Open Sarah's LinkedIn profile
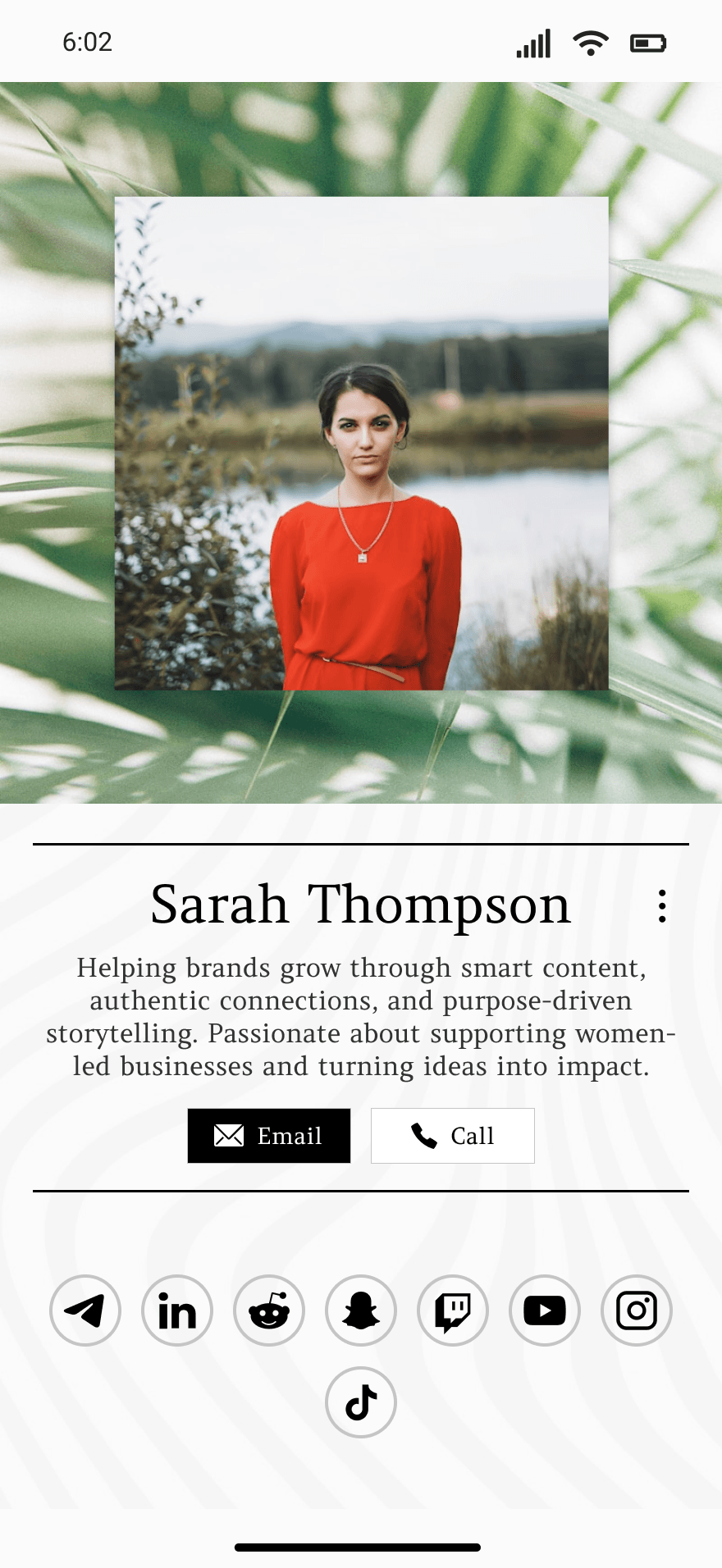Image resolution: width=722 pixels, height=1568 pixels. click(x=177, y=1310)
